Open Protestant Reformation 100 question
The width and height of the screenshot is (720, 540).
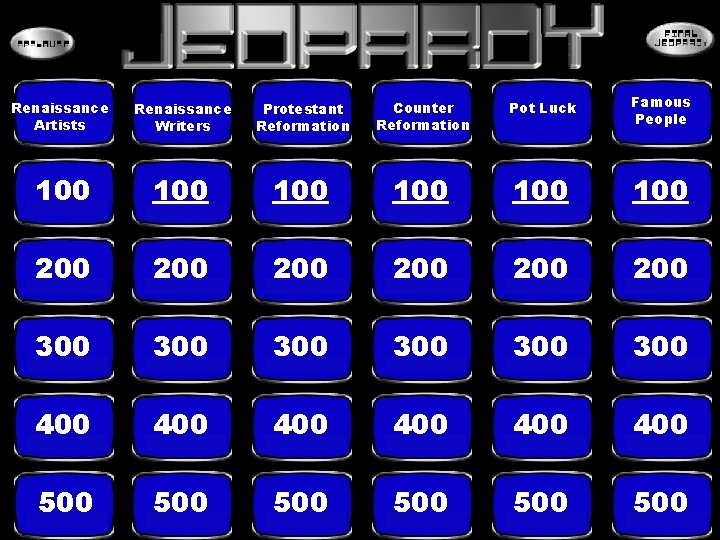click(302, 192)
